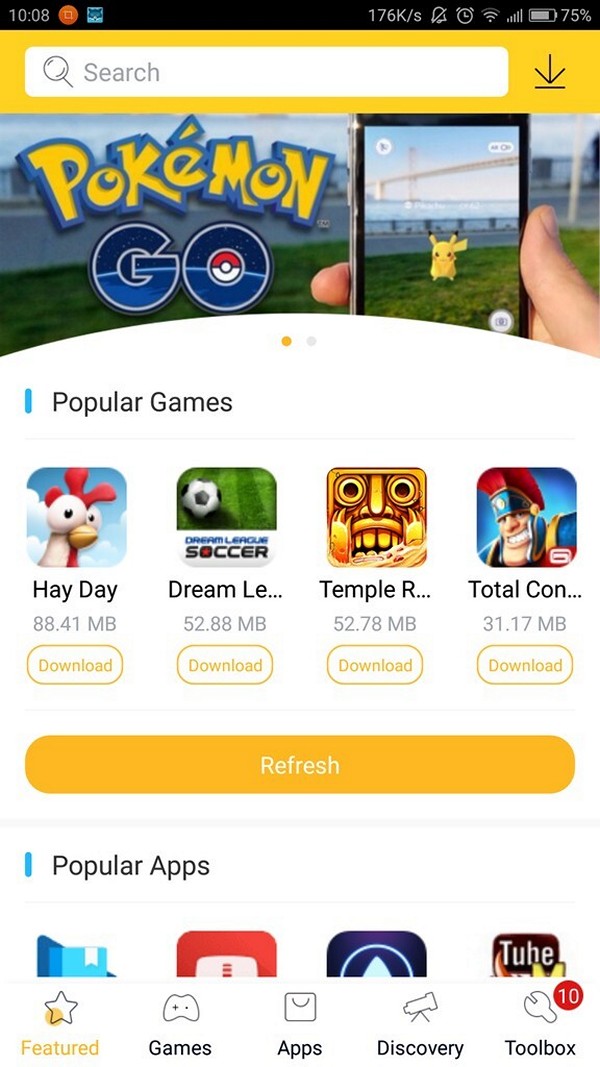Download Dream League Soccer
The width and height of the screenshot is (600, 1067).
pyautogui.click(x=224, y=665)
